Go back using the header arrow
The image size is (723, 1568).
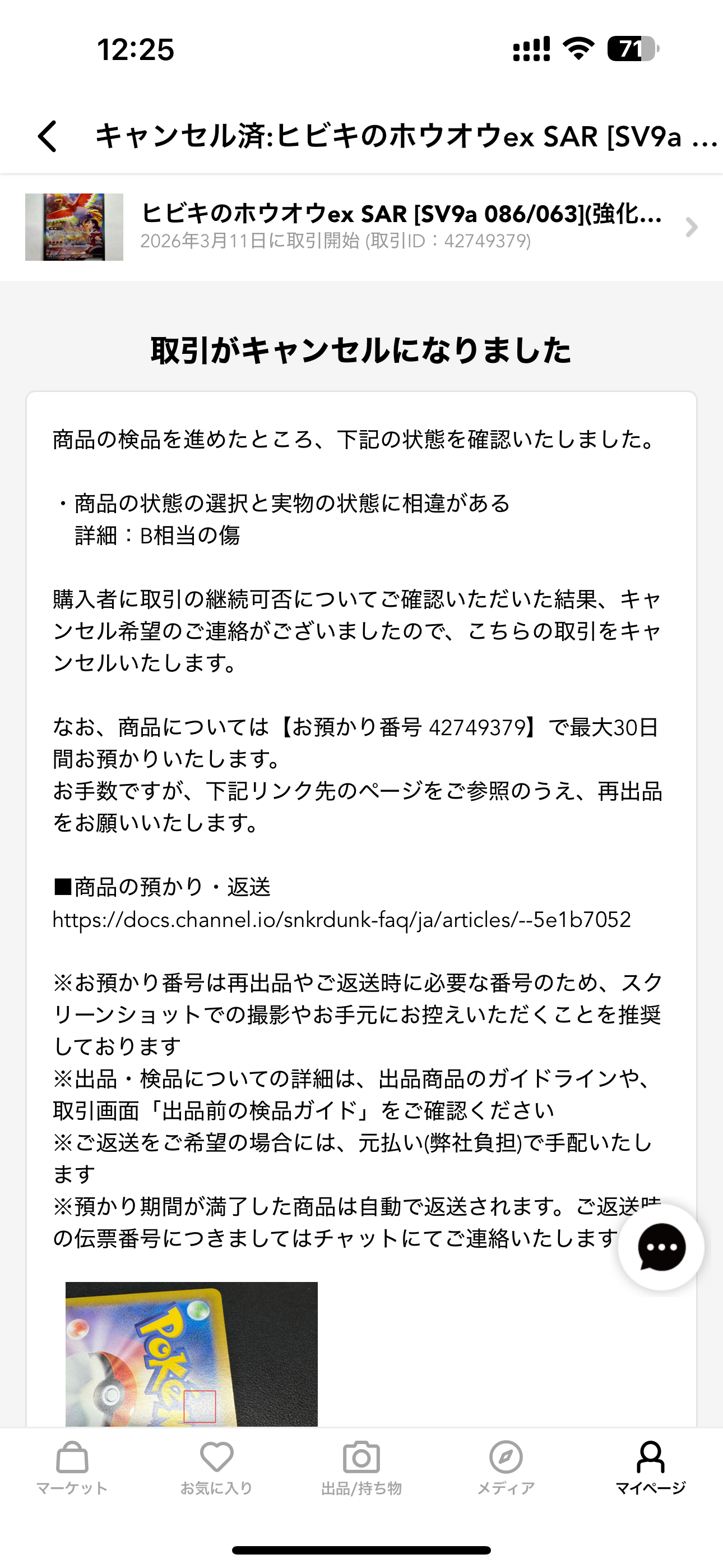48,136
